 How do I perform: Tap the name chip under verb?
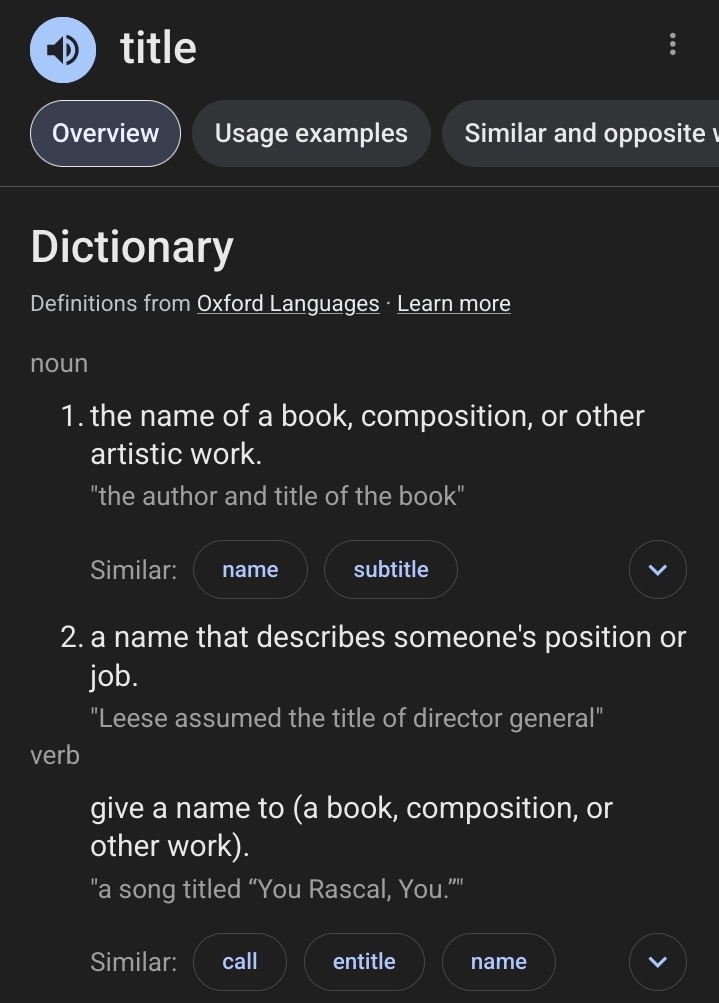point(498,961)
